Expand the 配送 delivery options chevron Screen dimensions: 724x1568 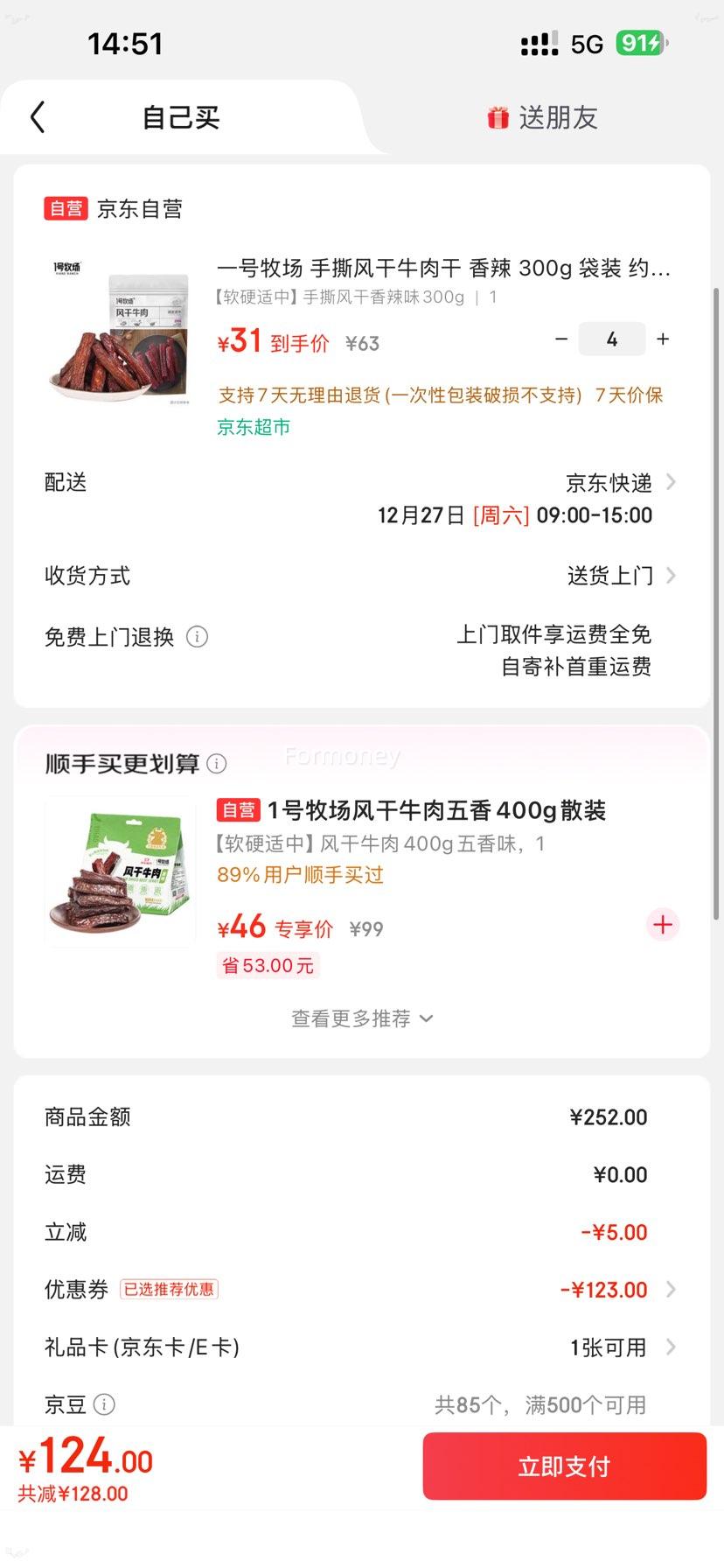point(670,481)
